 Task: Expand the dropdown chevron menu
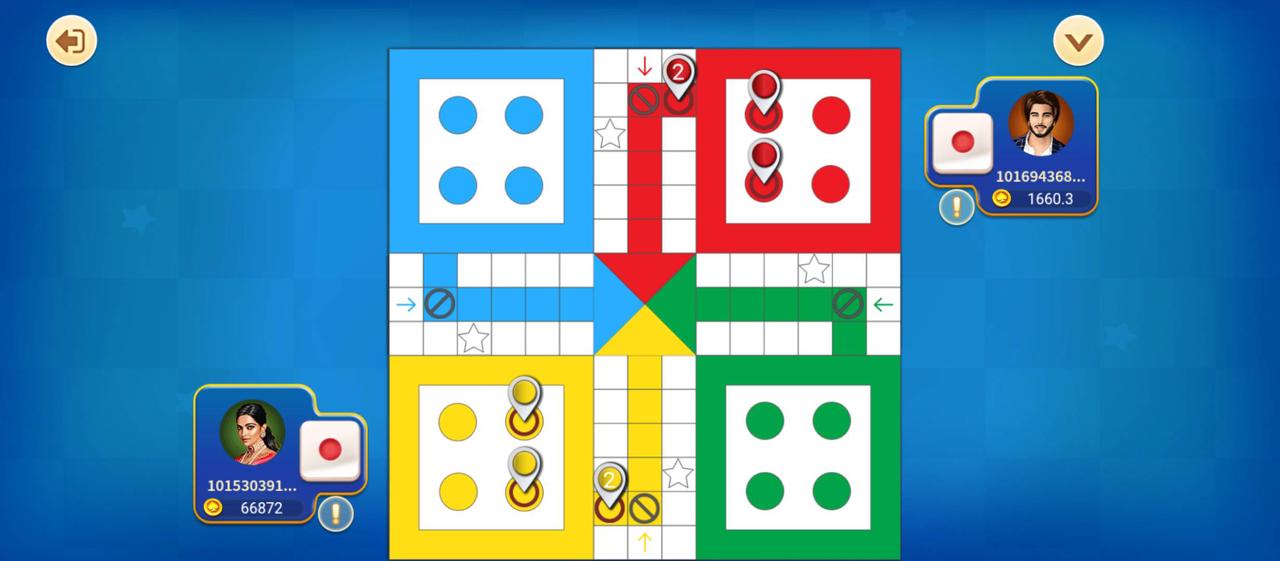[1078, 41]
